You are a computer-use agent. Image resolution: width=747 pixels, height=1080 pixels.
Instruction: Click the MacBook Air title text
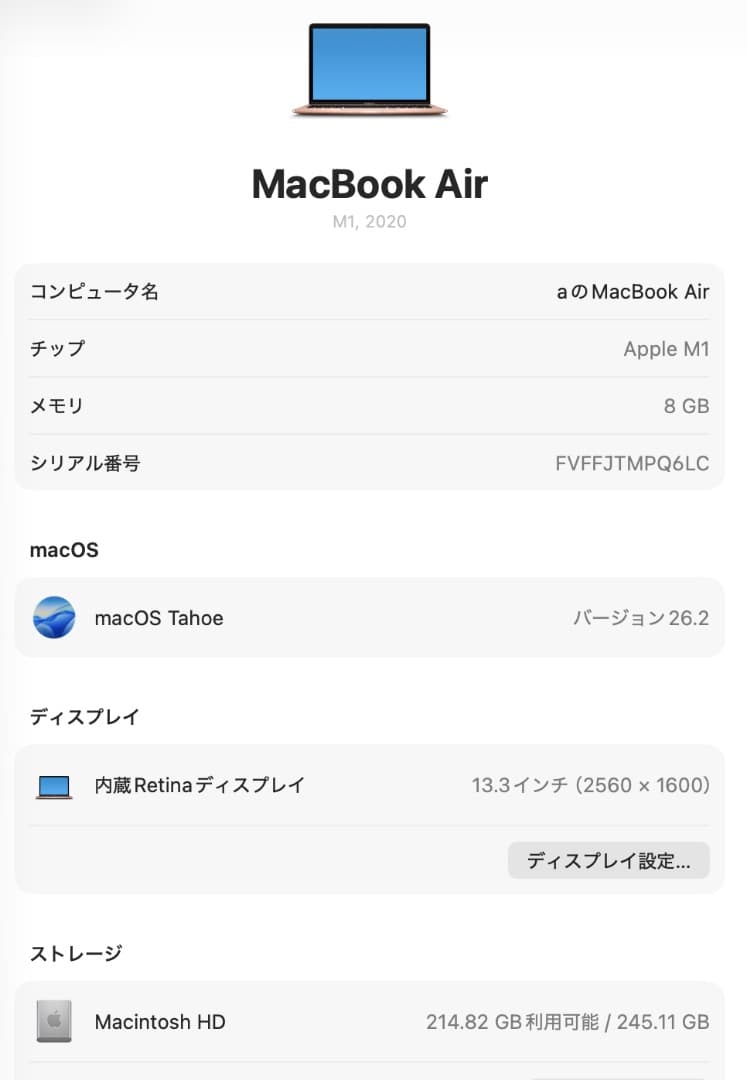(371, 184)
